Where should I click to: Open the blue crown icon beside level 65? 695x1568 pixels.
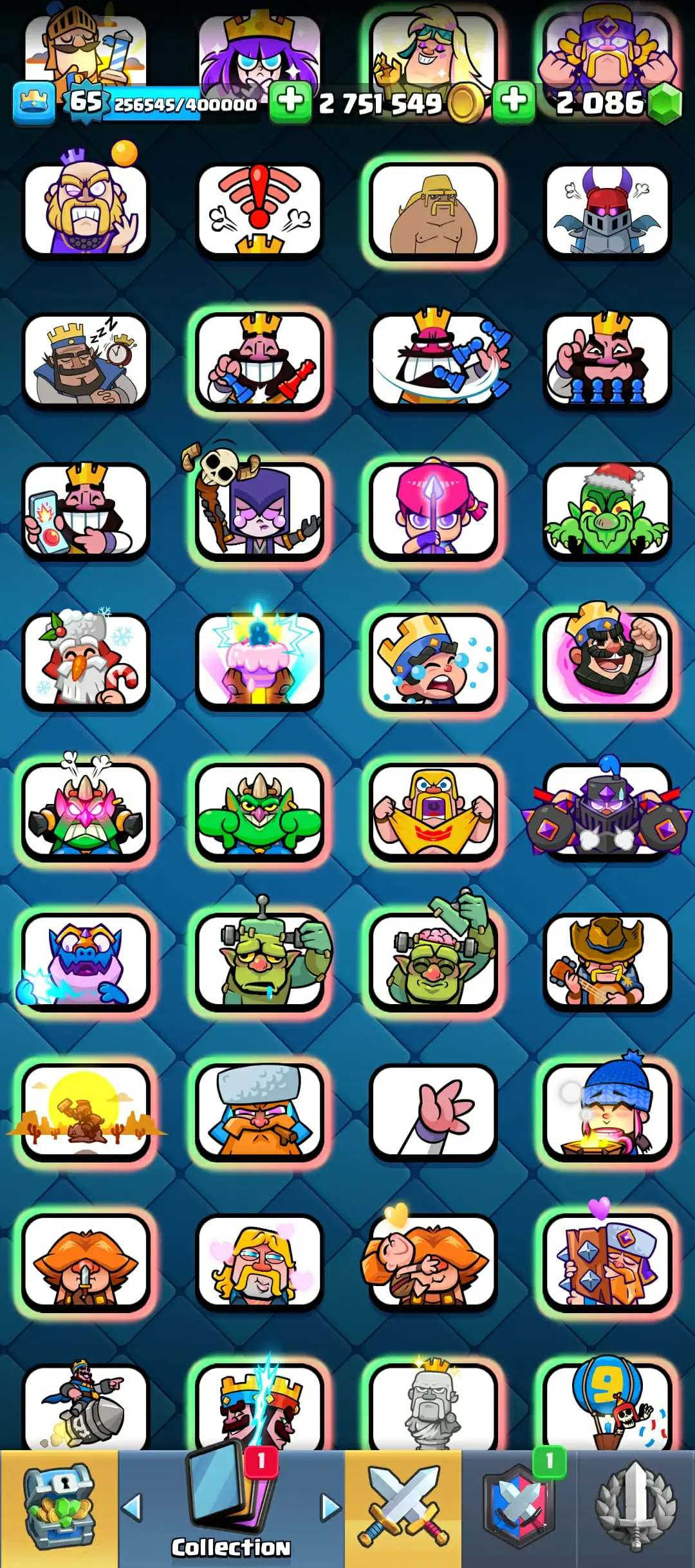pos(33,103)
